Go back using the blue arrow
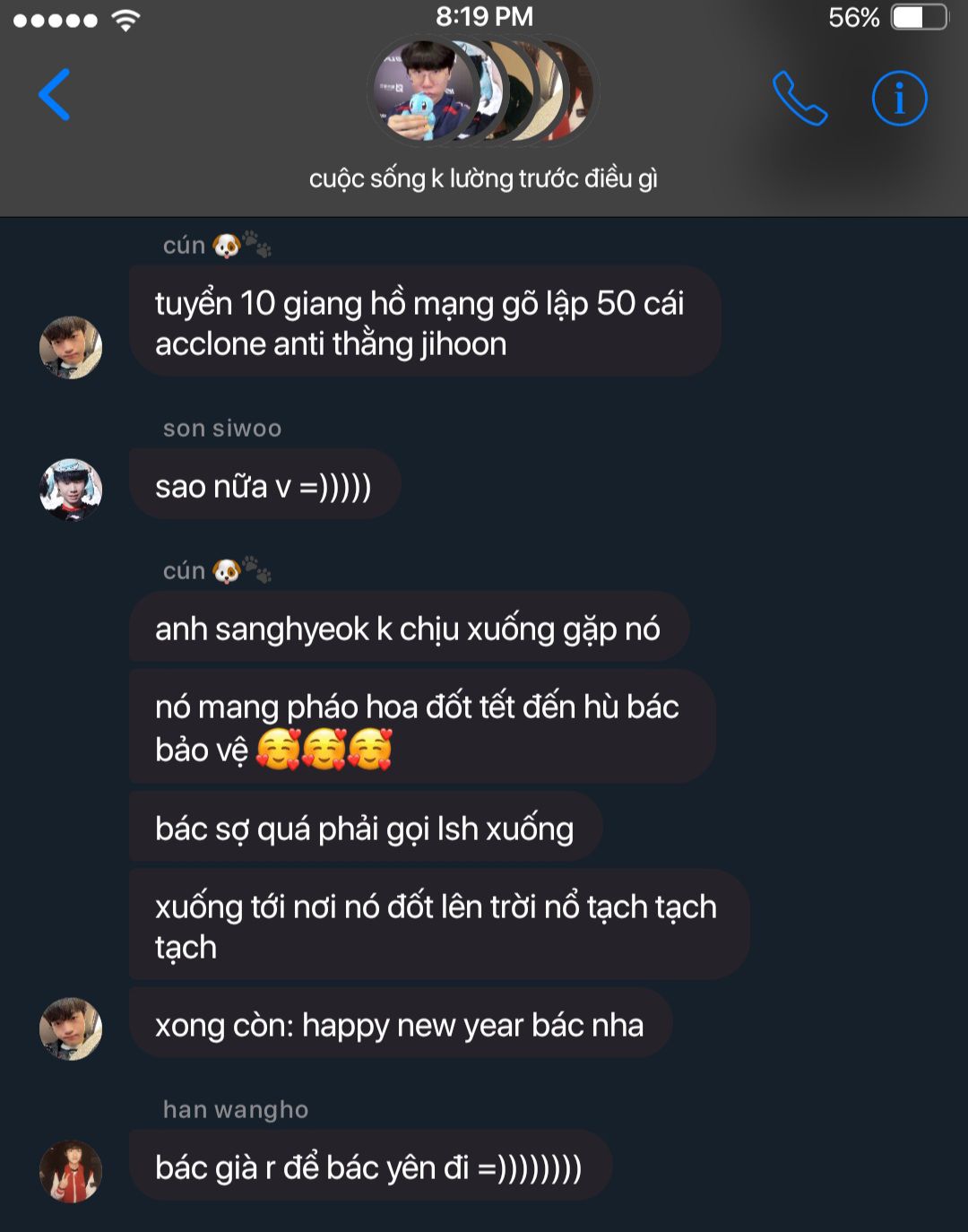 pyautogui.click(x=55, y=95)
